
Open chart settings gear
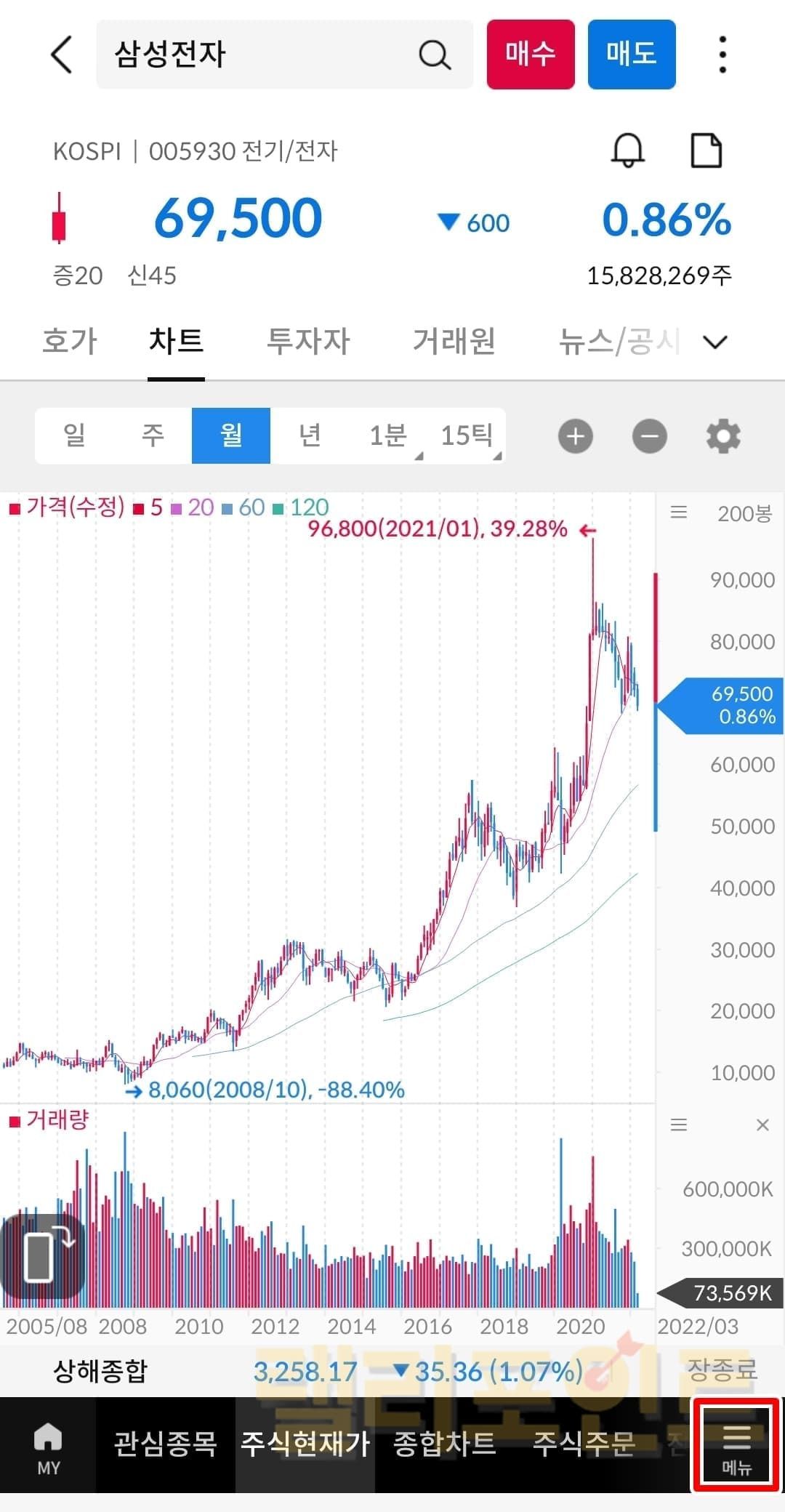click(x=723, y=436)
